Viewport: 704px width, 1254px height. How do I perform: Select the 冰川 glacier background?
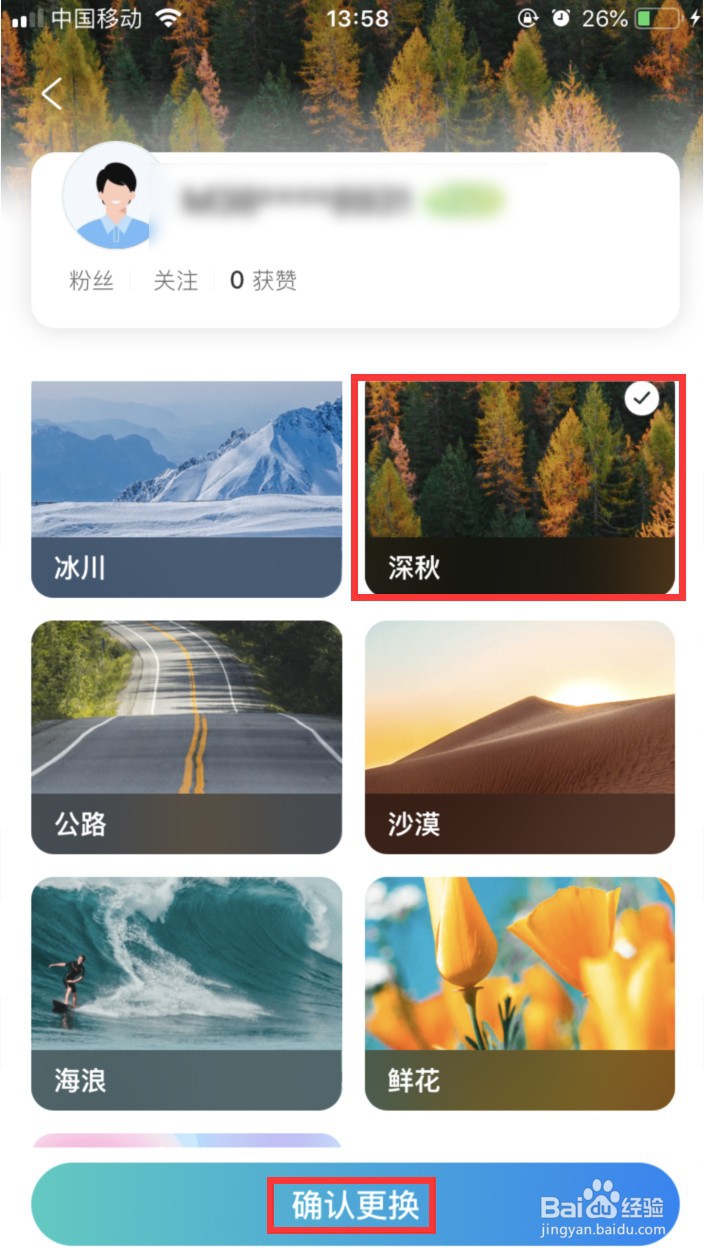click(186, 488)
